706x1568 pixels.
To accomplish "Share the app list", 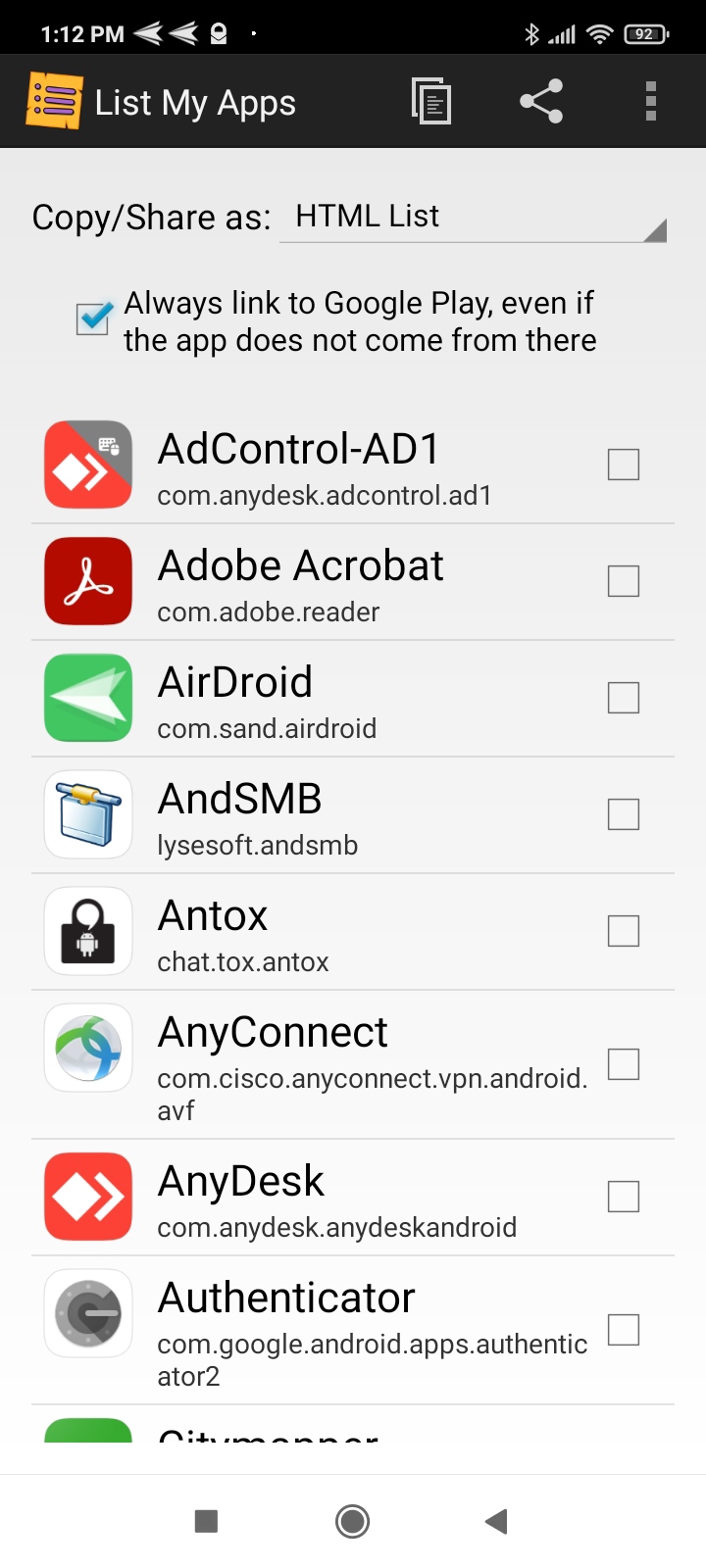I will click(541, 101).
